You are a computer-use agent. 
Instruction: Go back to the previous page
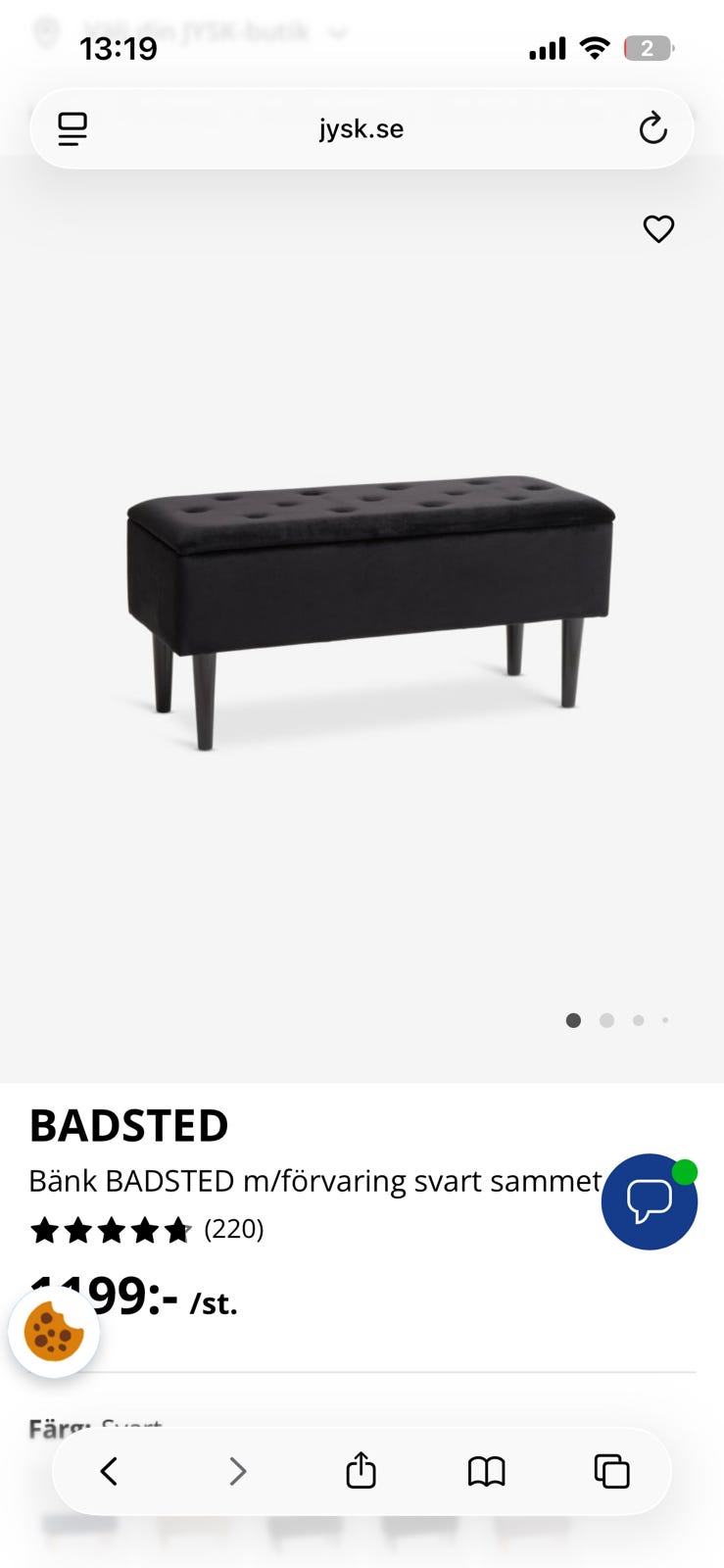(x=110, y=1471)
